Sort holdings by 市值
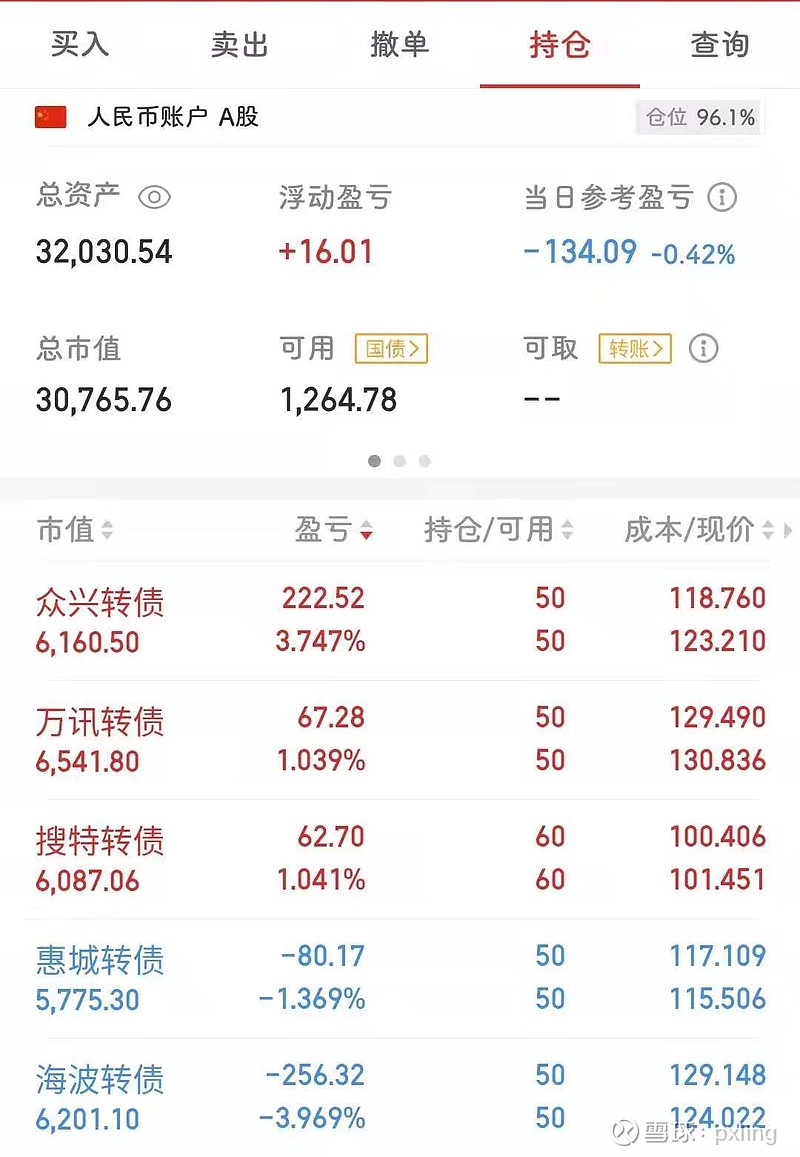Viewport: 800px width, 1157px height. [x=75, y=530]
